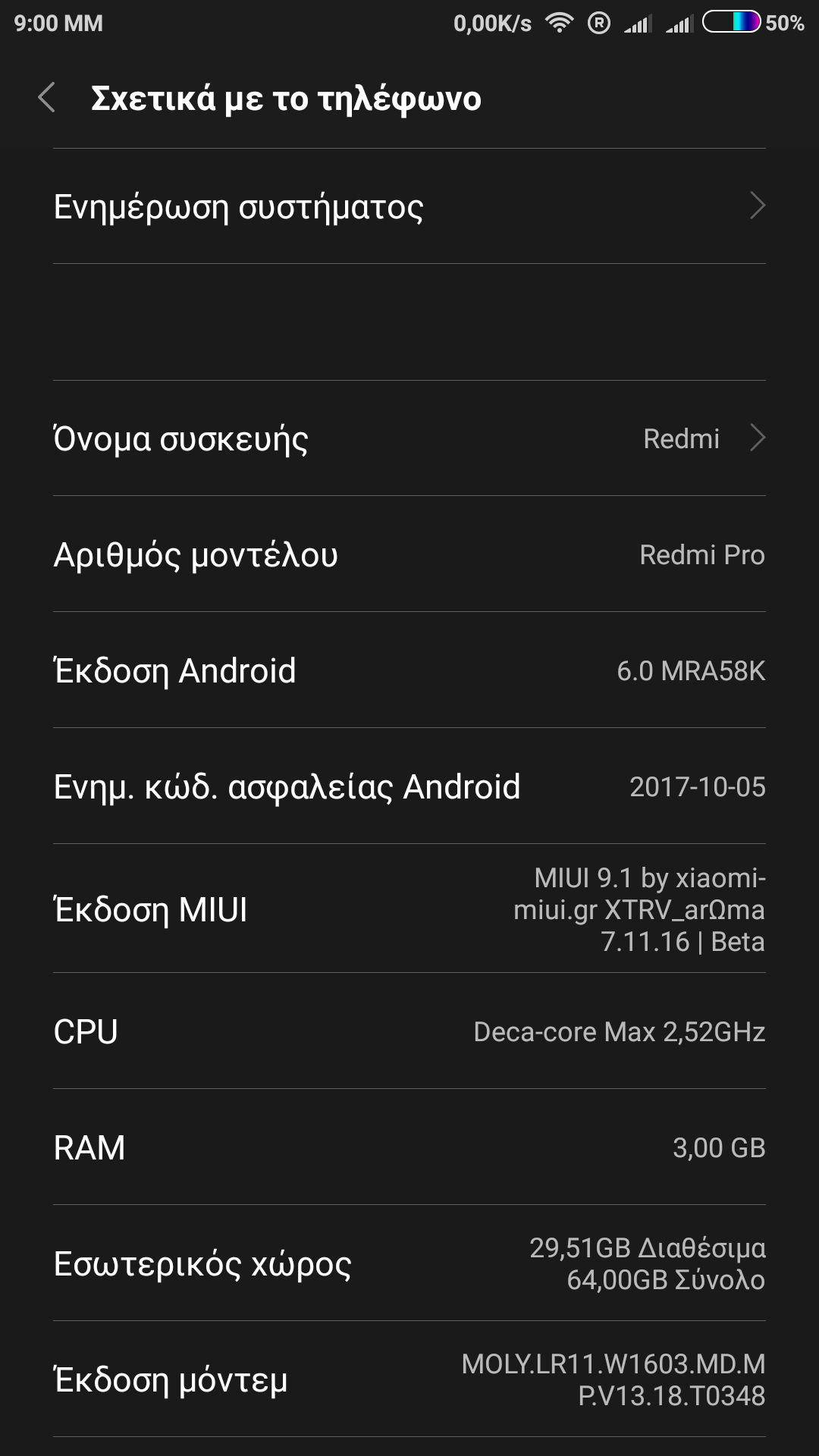The image size is (819, 1456).
Task: Tap the Έκδοση MIUI row
Action: point(409,908)
